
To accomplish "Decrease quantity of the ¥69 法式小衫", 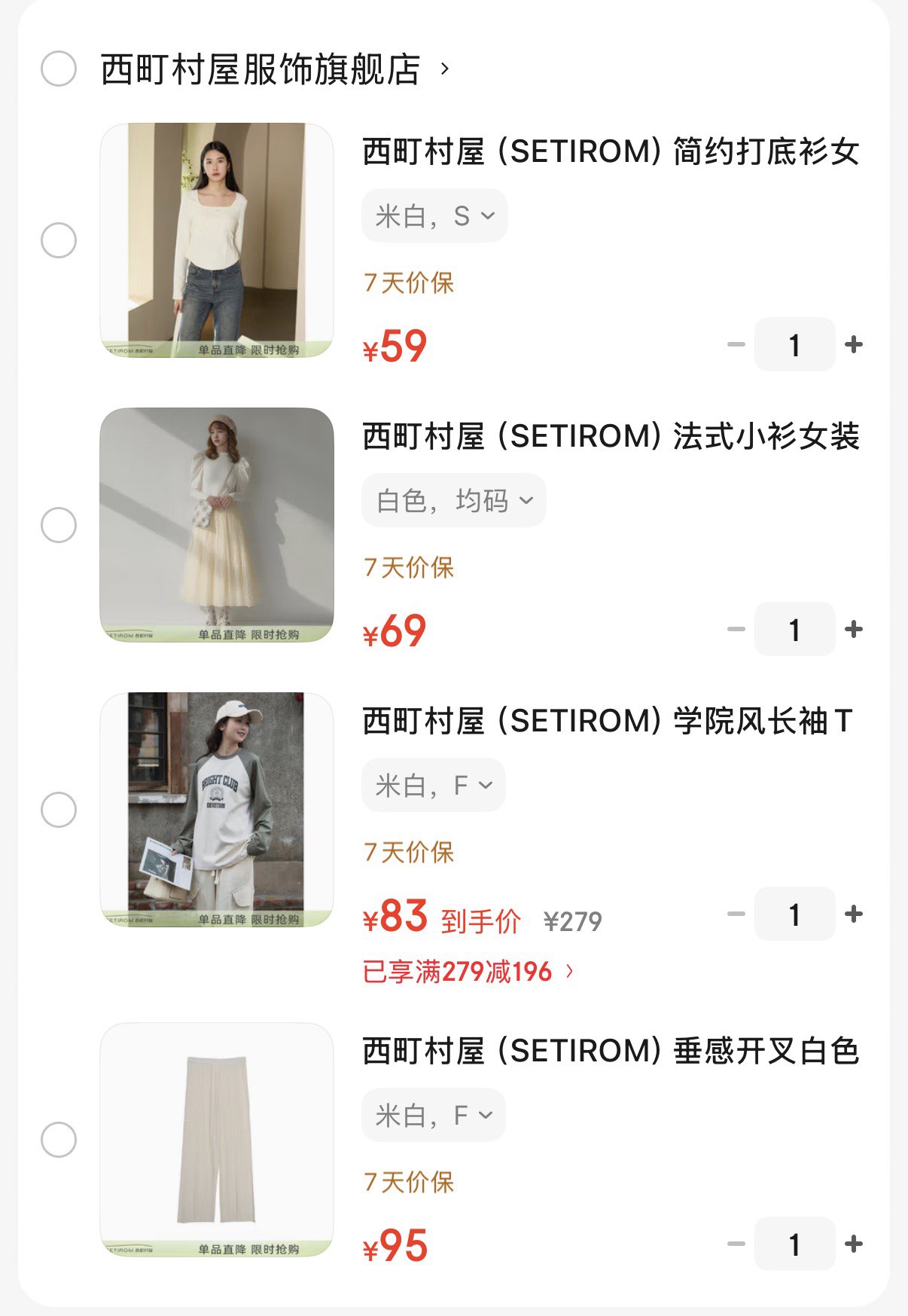I will pos(736,630).
